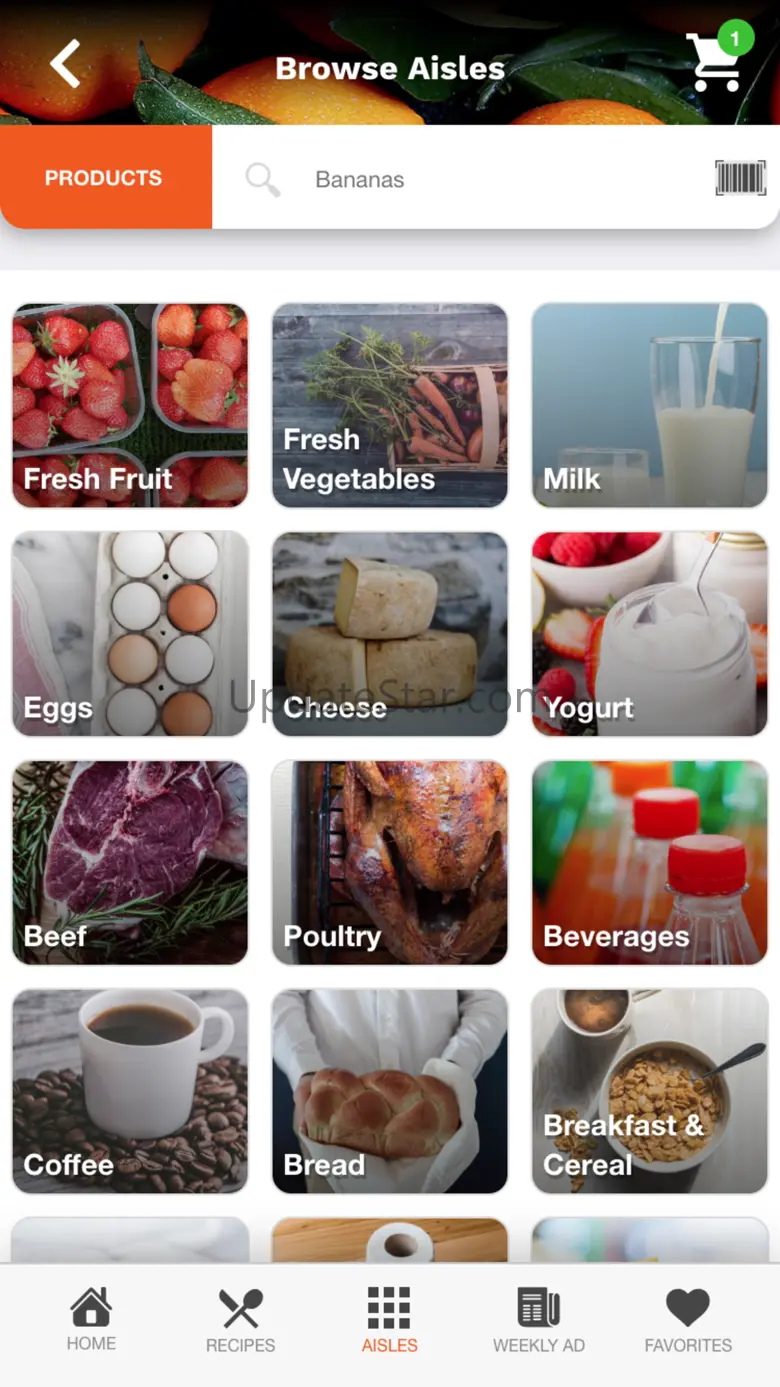Open the Fresh Vegetables aisle
This screenshot has width=780, height=1387.
pyautogui.click(x=390, y=406)
